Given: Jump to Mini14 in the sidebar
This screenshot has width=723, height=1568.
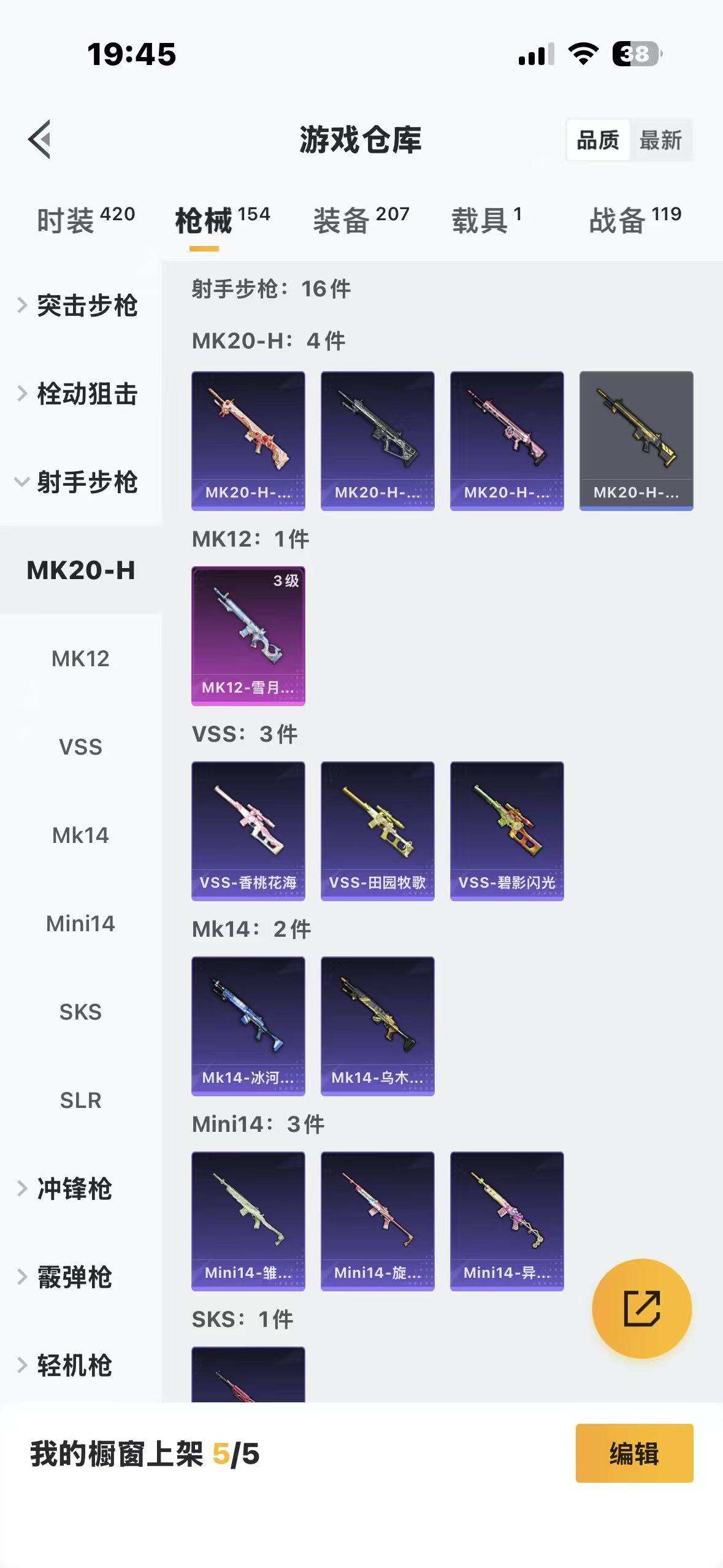Looking at the screenshot, I should point(80,924).
